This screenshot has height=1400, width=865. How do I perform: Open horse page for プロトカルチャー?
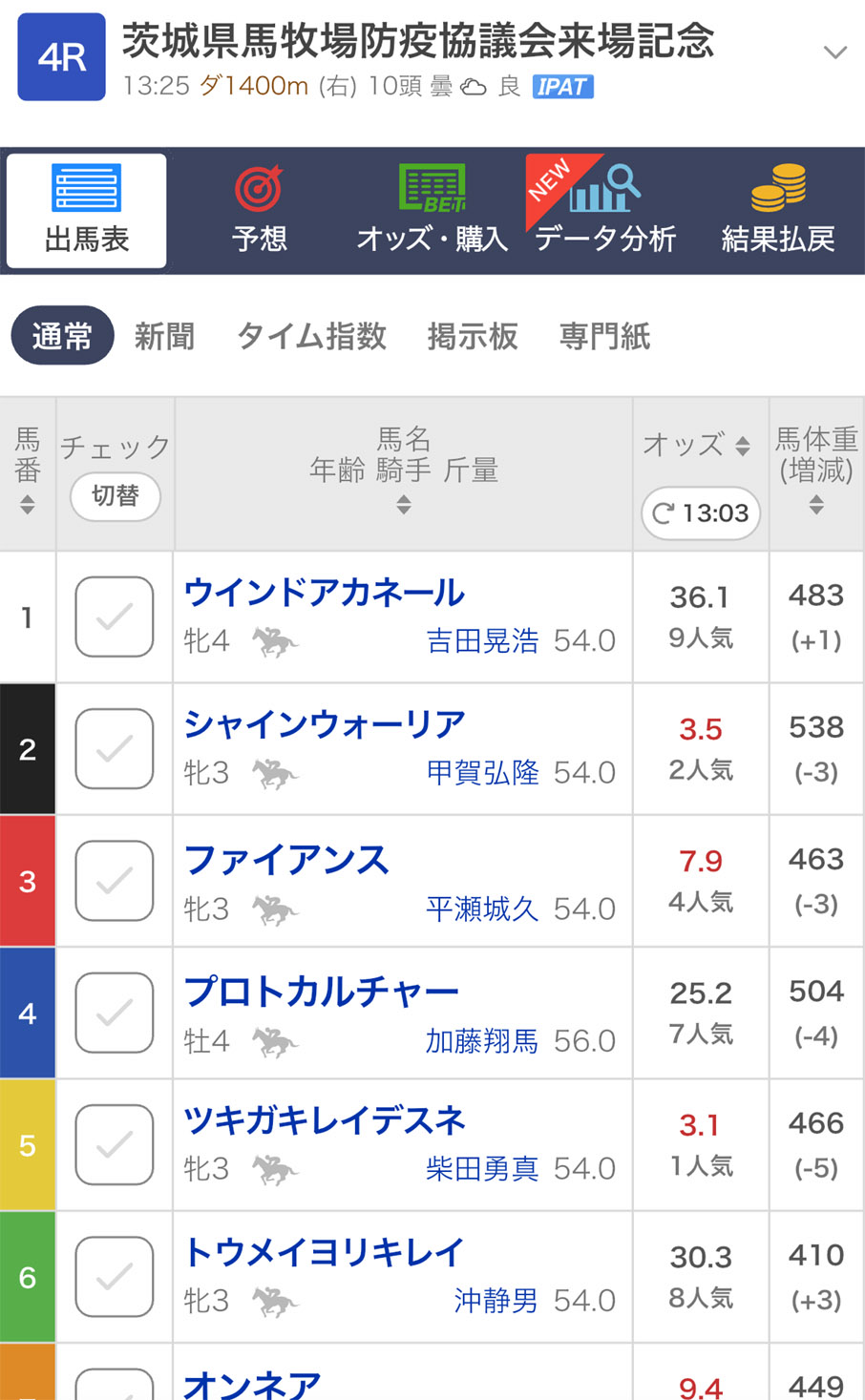click(321, 992)
